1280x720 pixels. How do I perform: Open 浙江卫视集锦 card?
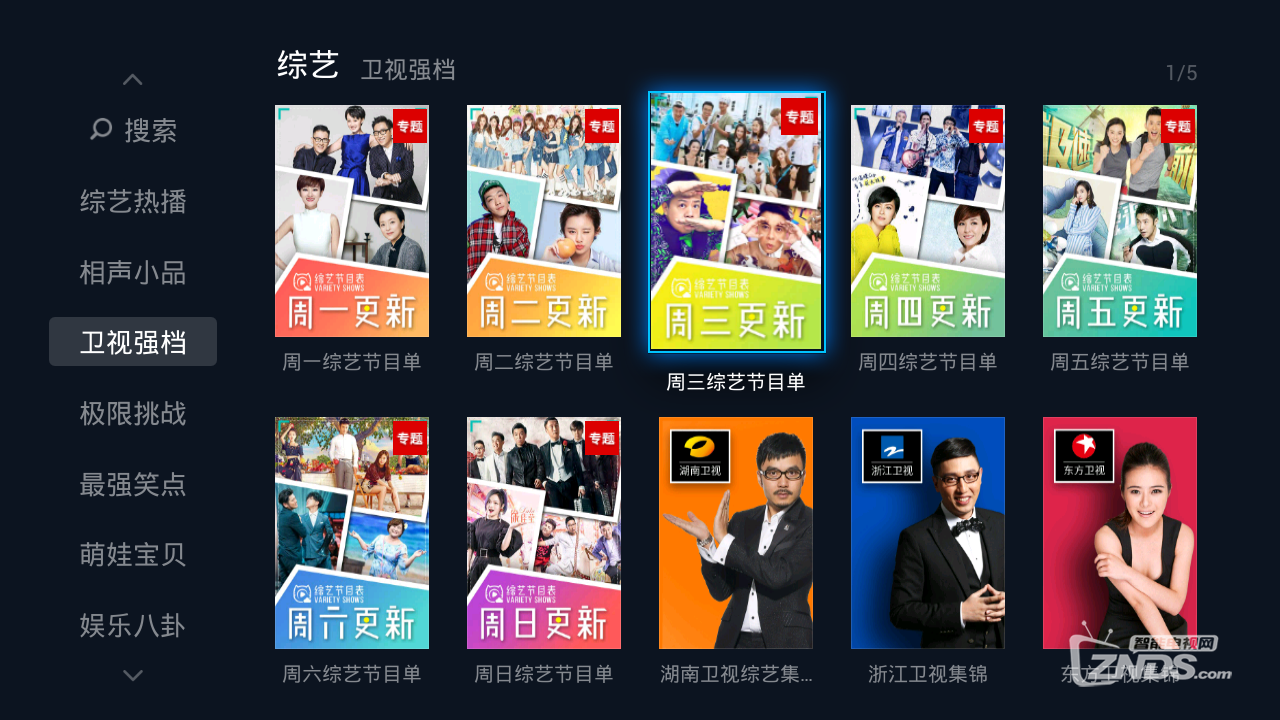pyautogui.click(x=928, y=533)
